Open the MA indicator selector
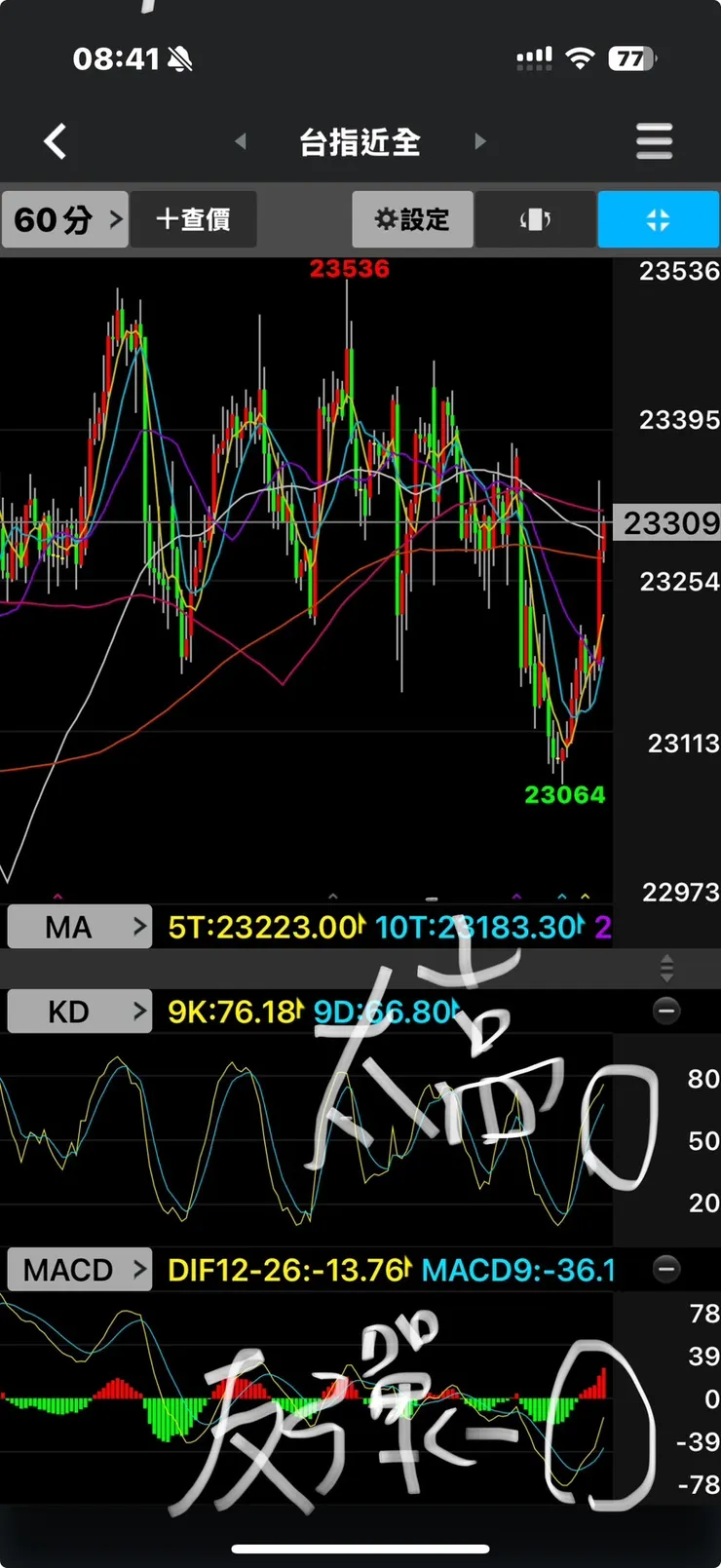 pos(80,927)
